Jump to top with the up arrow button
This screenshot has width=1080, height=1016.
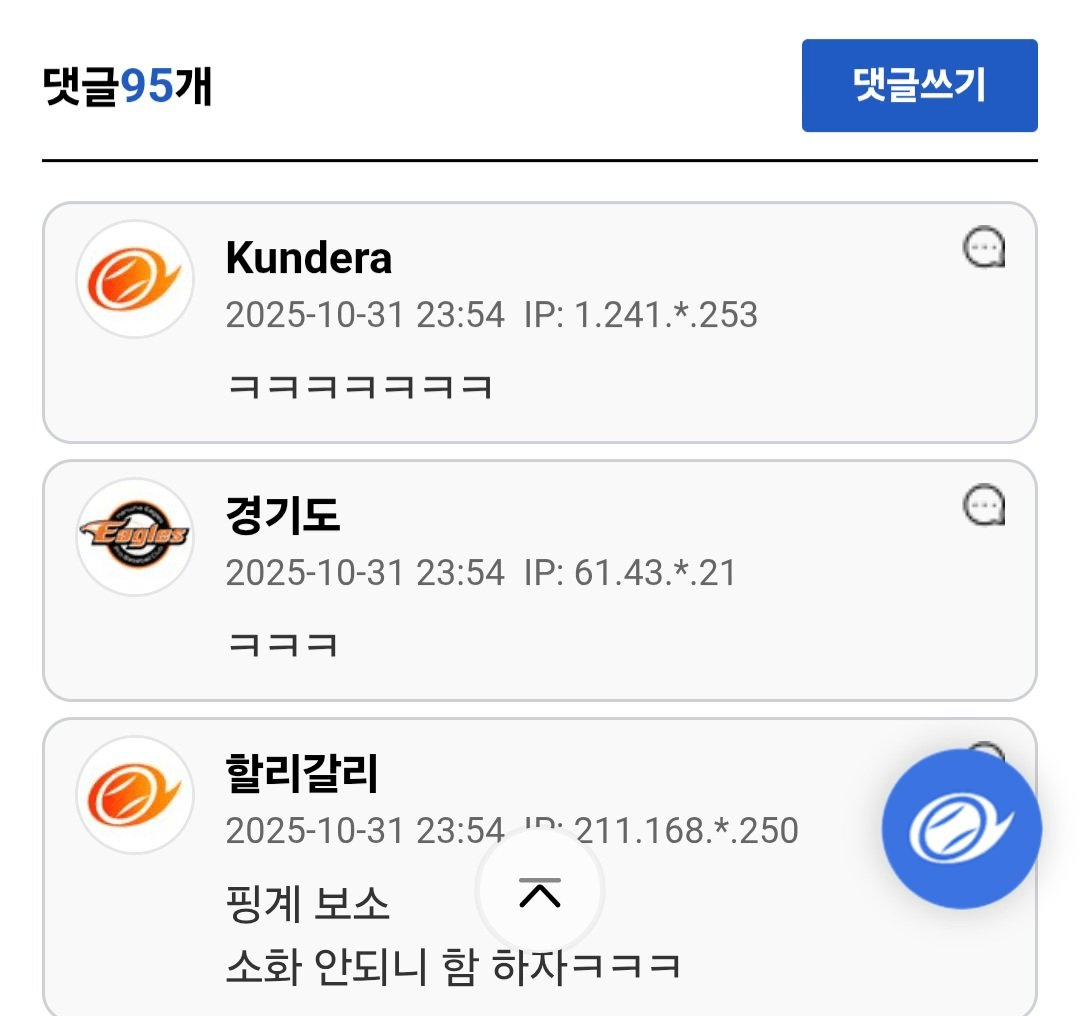(540, 891)
